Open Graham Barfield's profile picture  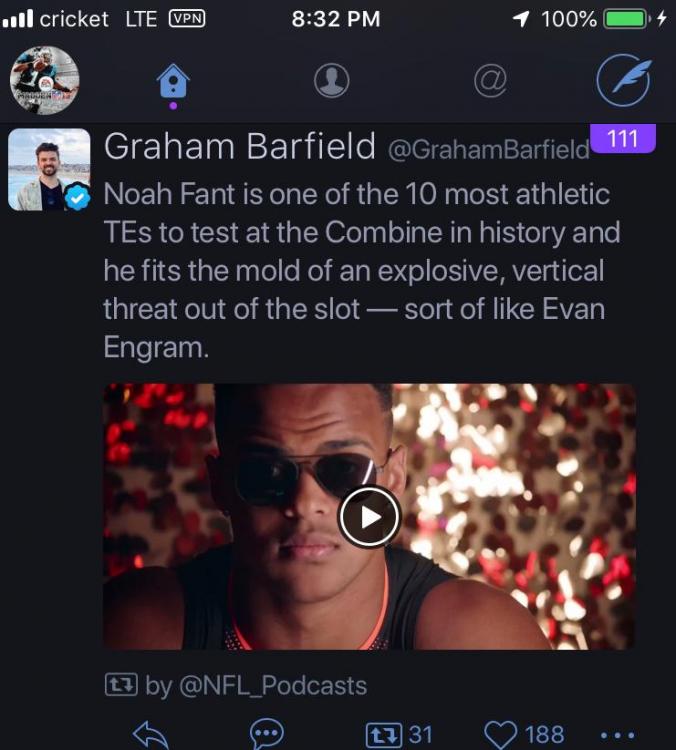click(49, 169)
